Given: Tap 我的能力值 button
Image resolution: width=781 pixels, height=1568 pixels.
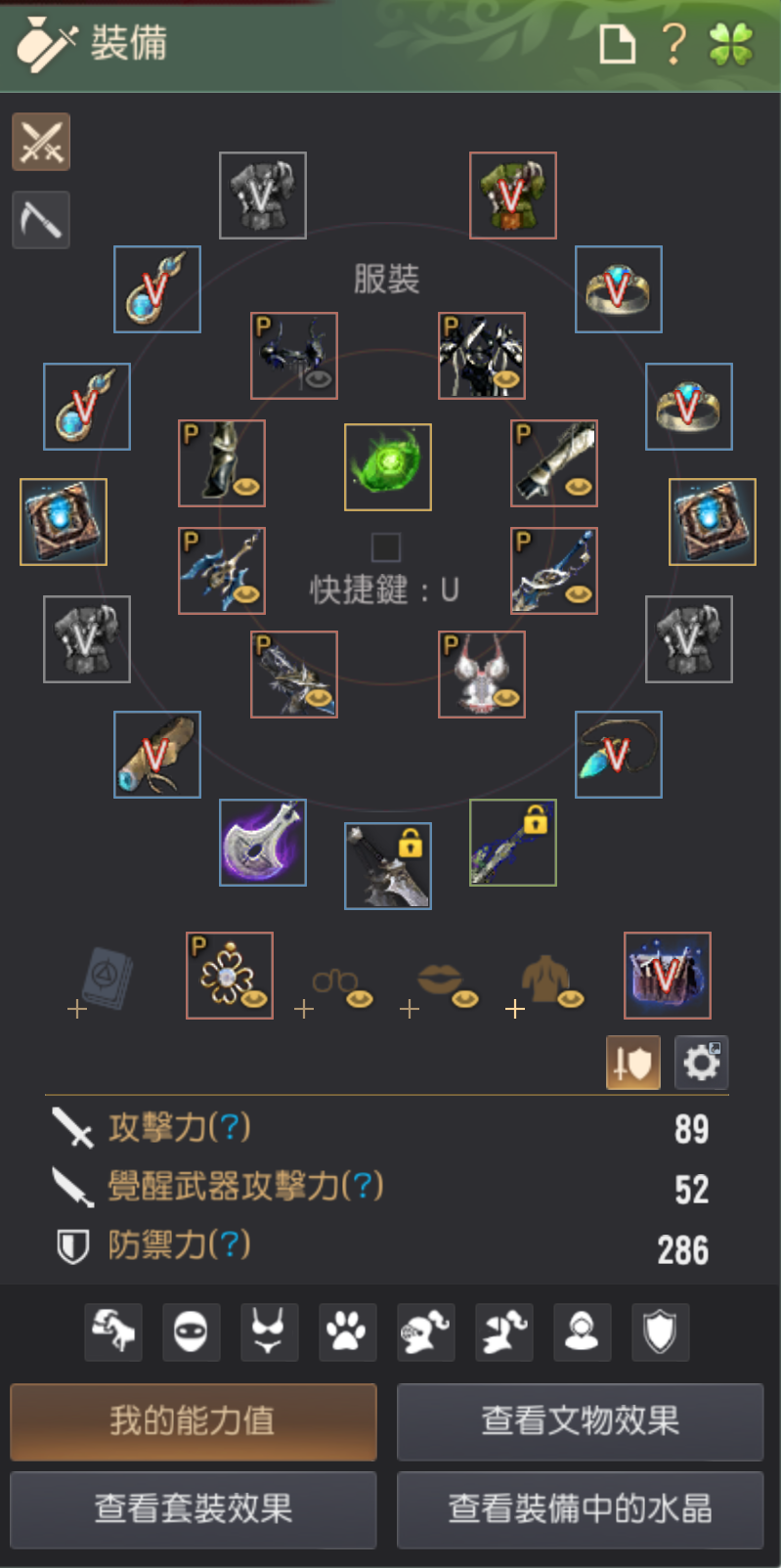Looking at the screenshot, I should tap(194, 1421).
